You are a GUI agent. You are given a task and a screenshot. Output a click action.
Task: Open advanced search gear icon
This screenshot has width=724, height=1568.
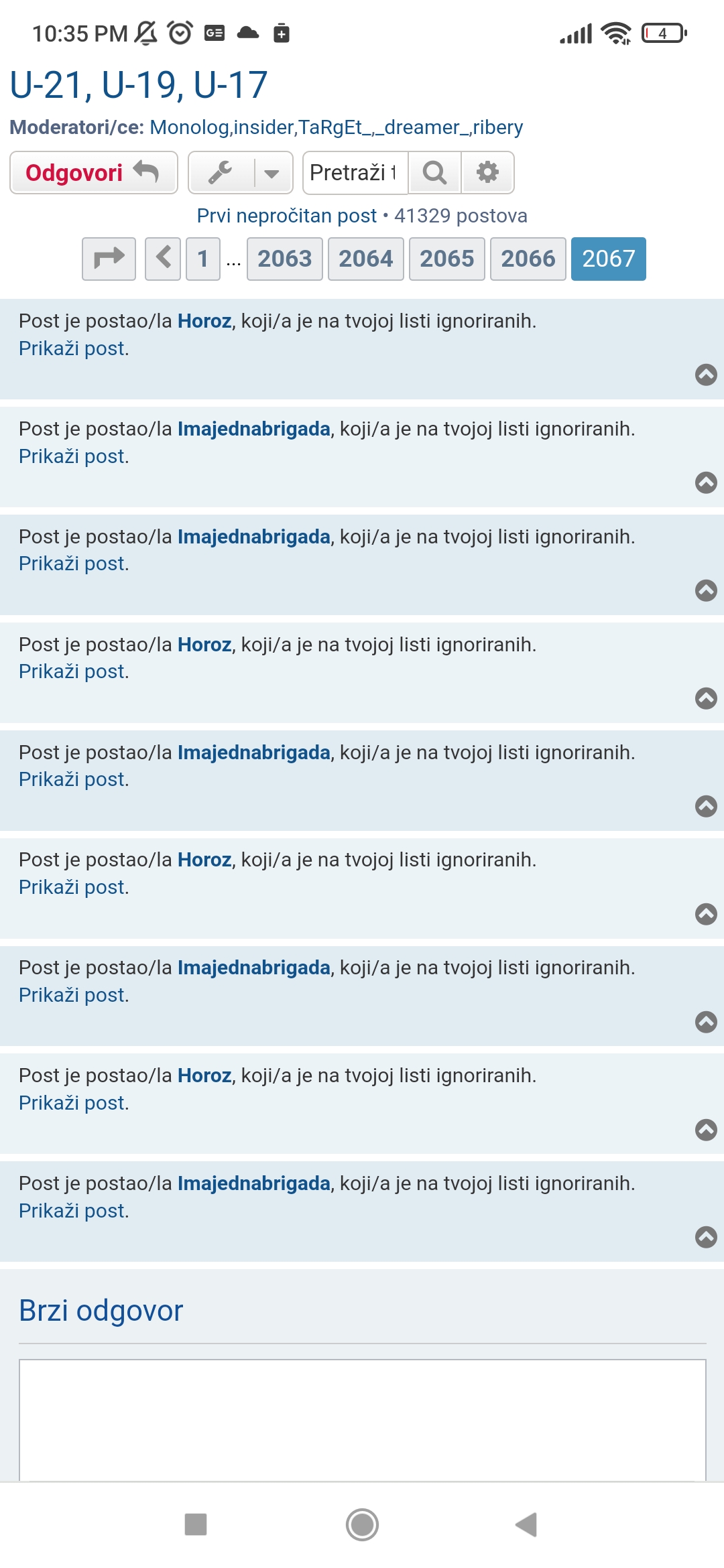click(x=487, y=173)
